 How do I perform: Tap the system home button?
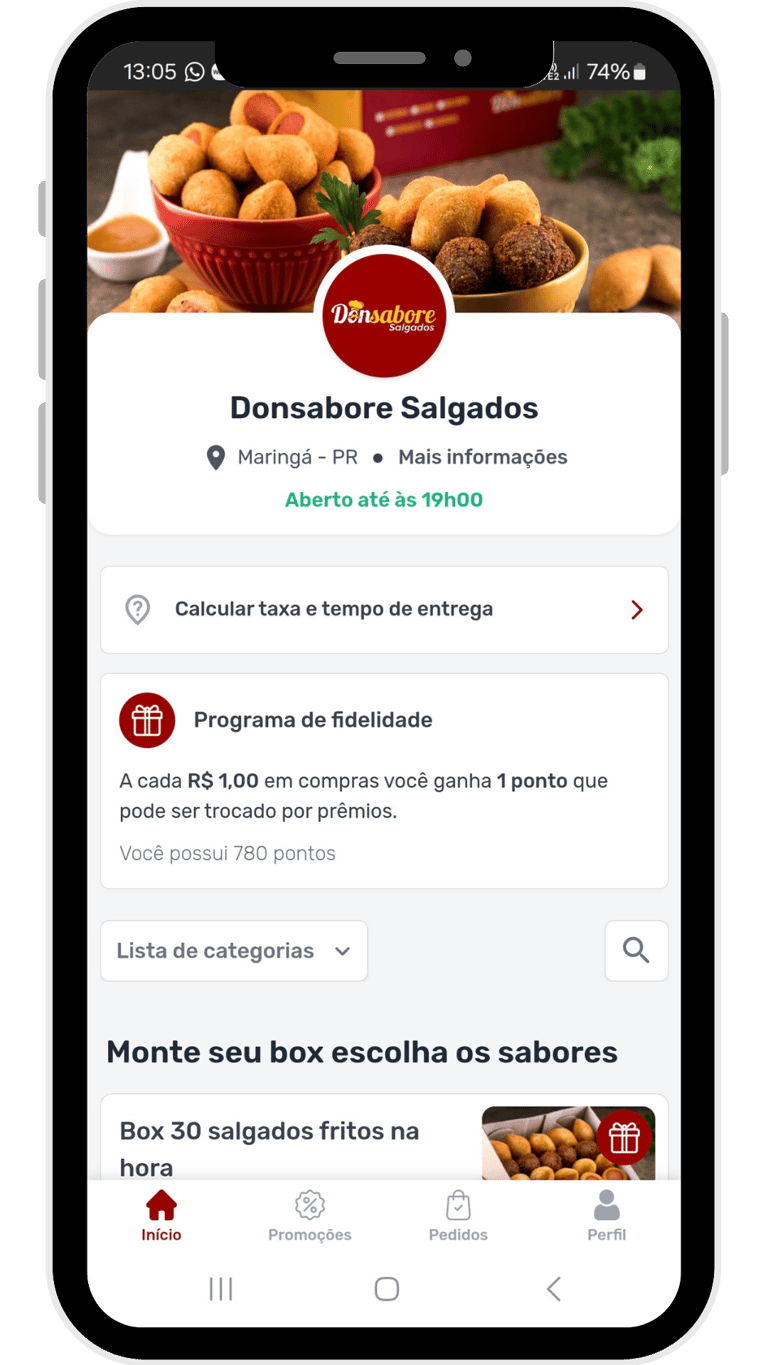[x=386, y=1289]
